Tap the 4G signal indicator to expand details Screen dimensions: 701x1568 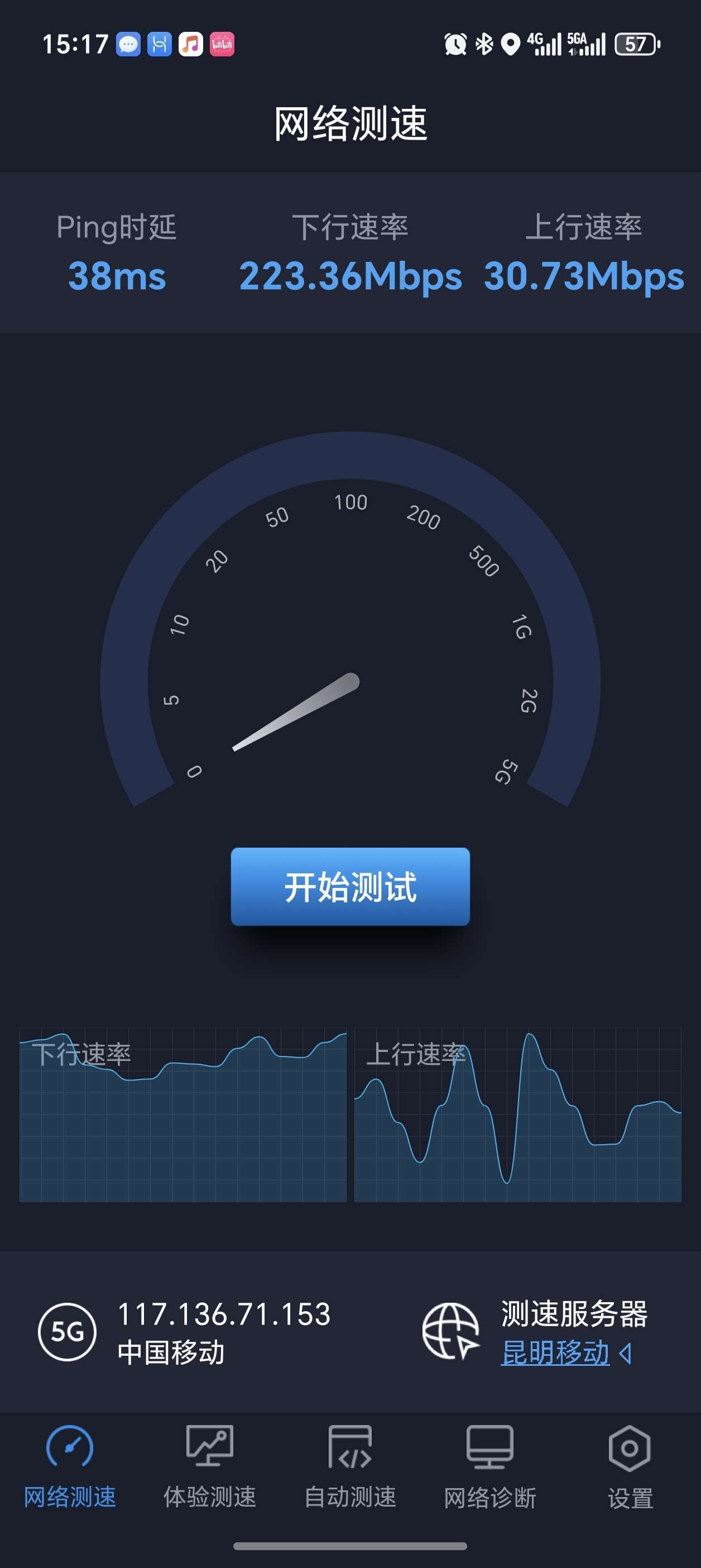coord(545,44)
